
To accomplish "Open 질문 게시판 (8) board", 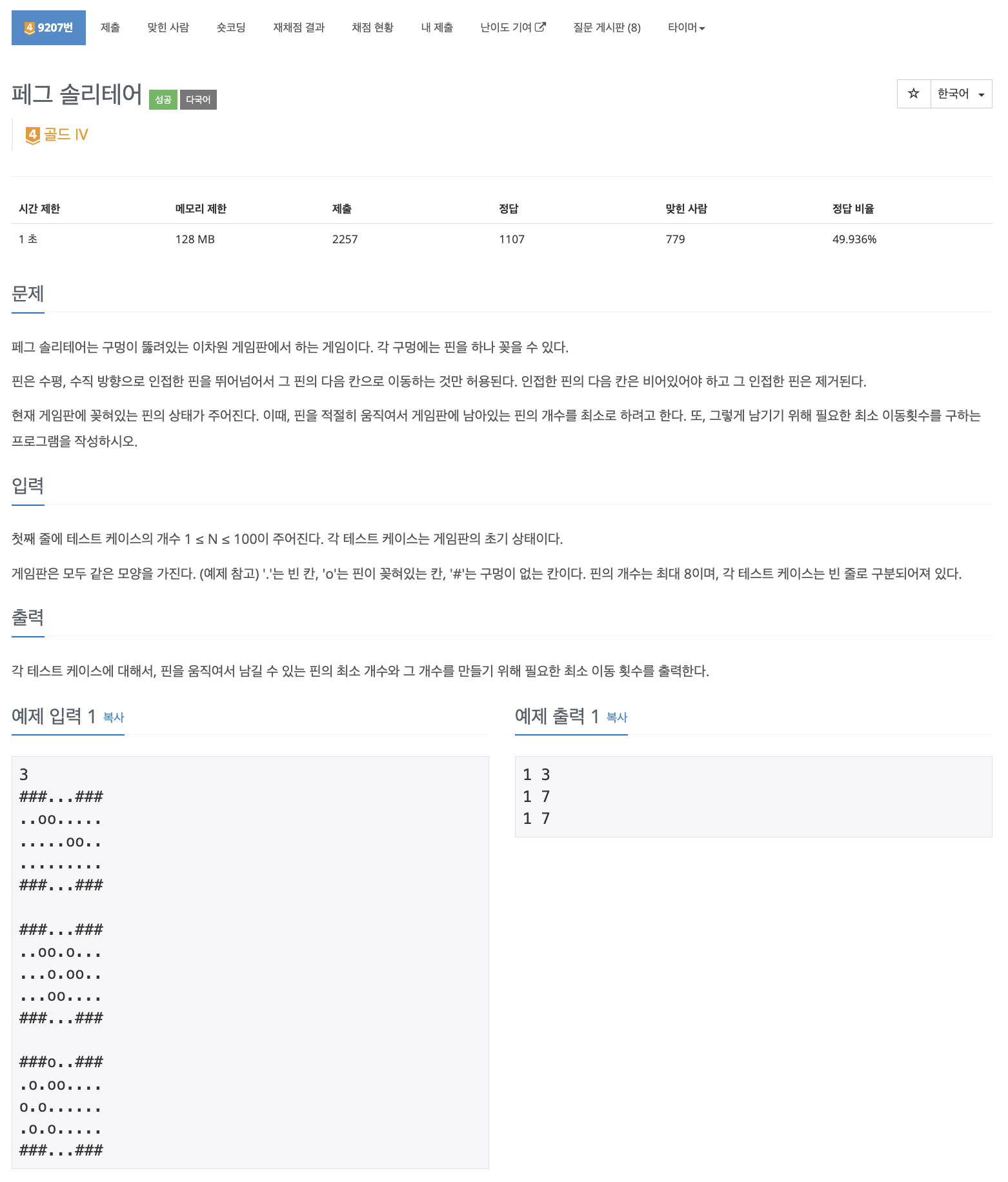I will (x=606, y=28).
